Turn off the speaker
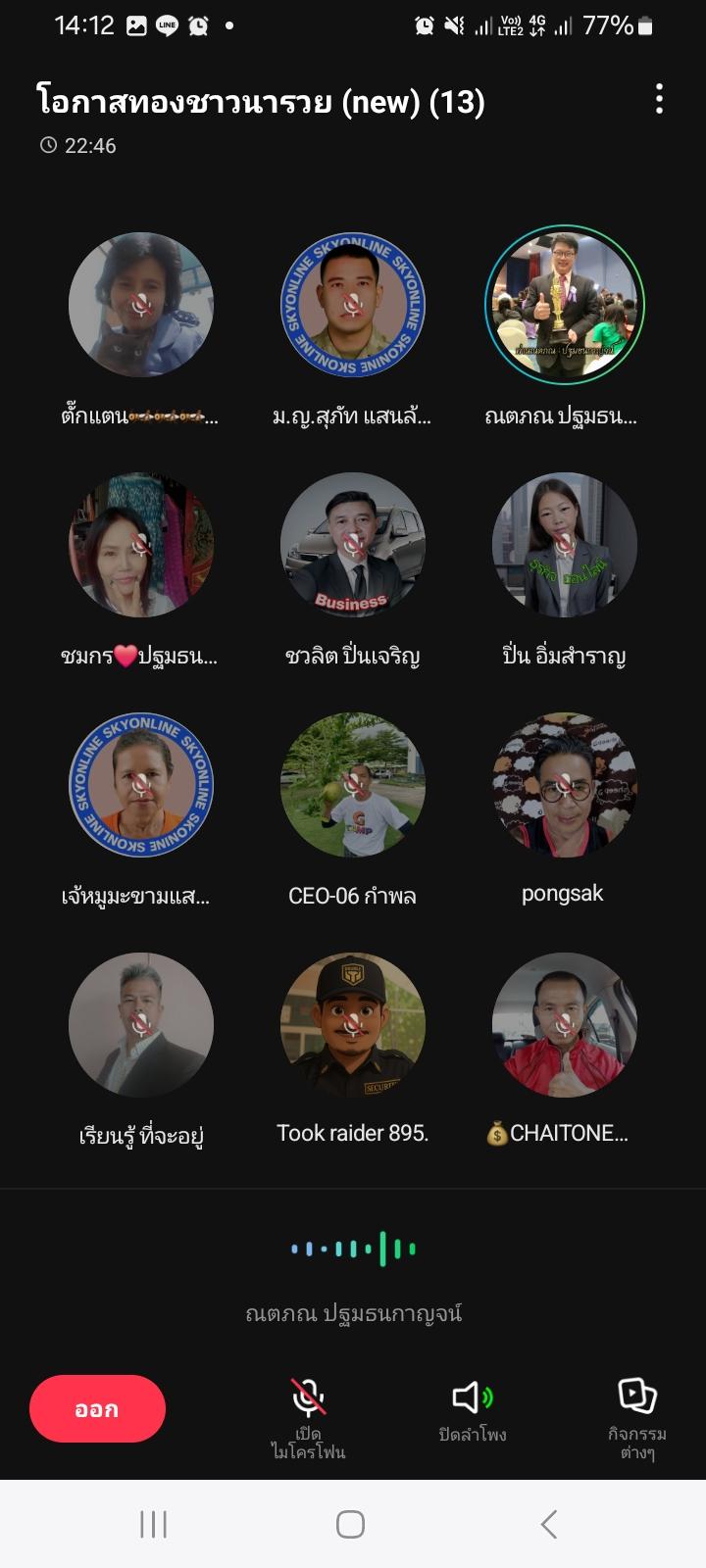The width and height of the screenshot is (706, 1568). tap(473, 1411)
